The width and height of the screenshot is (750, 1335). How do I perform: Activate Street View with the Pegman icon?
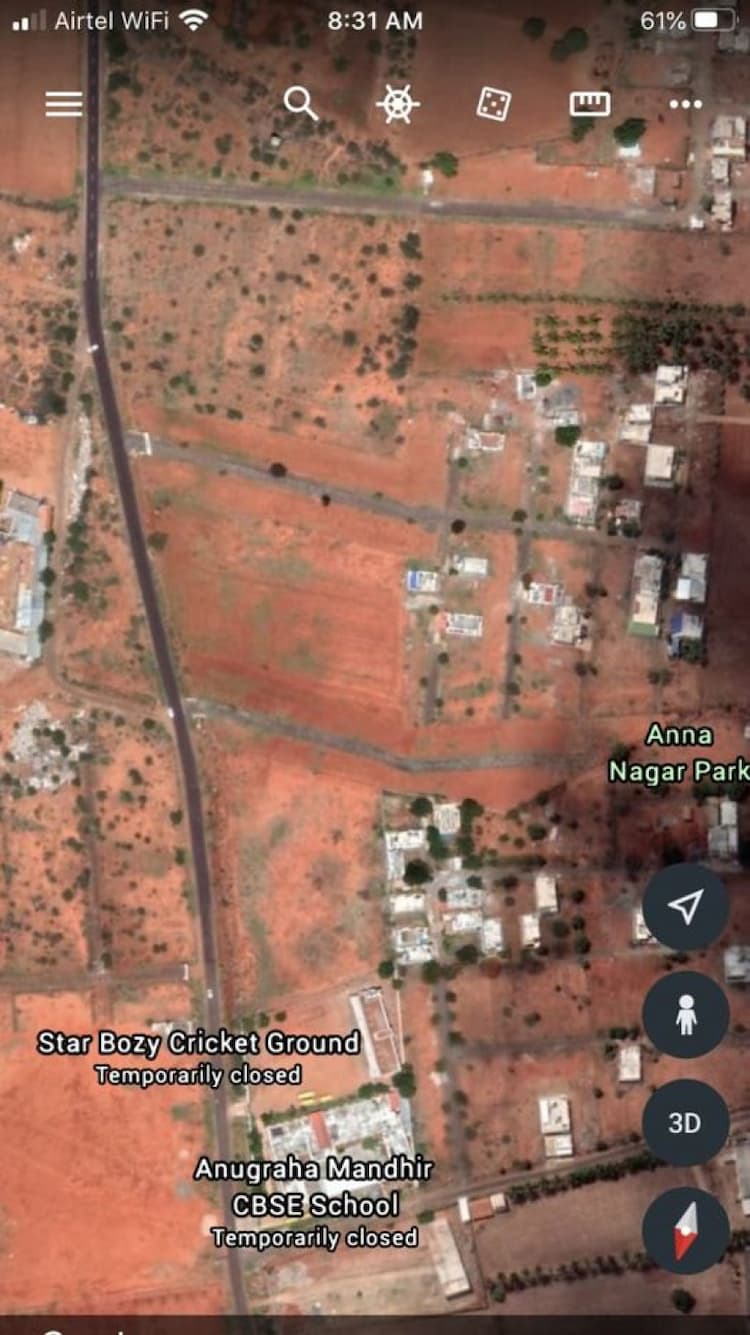[x=685, y=1015]
